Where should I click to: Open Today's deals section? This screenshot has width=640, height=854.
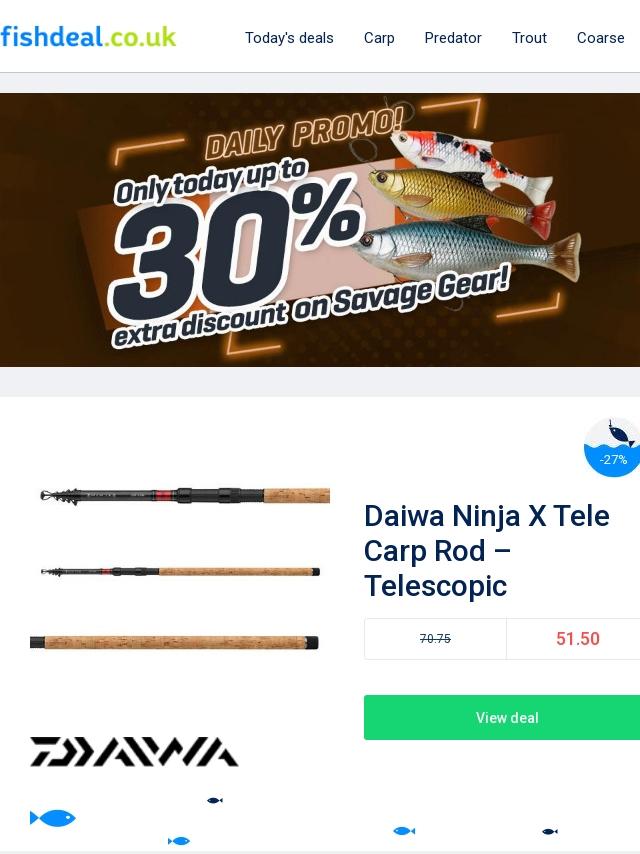289,38
